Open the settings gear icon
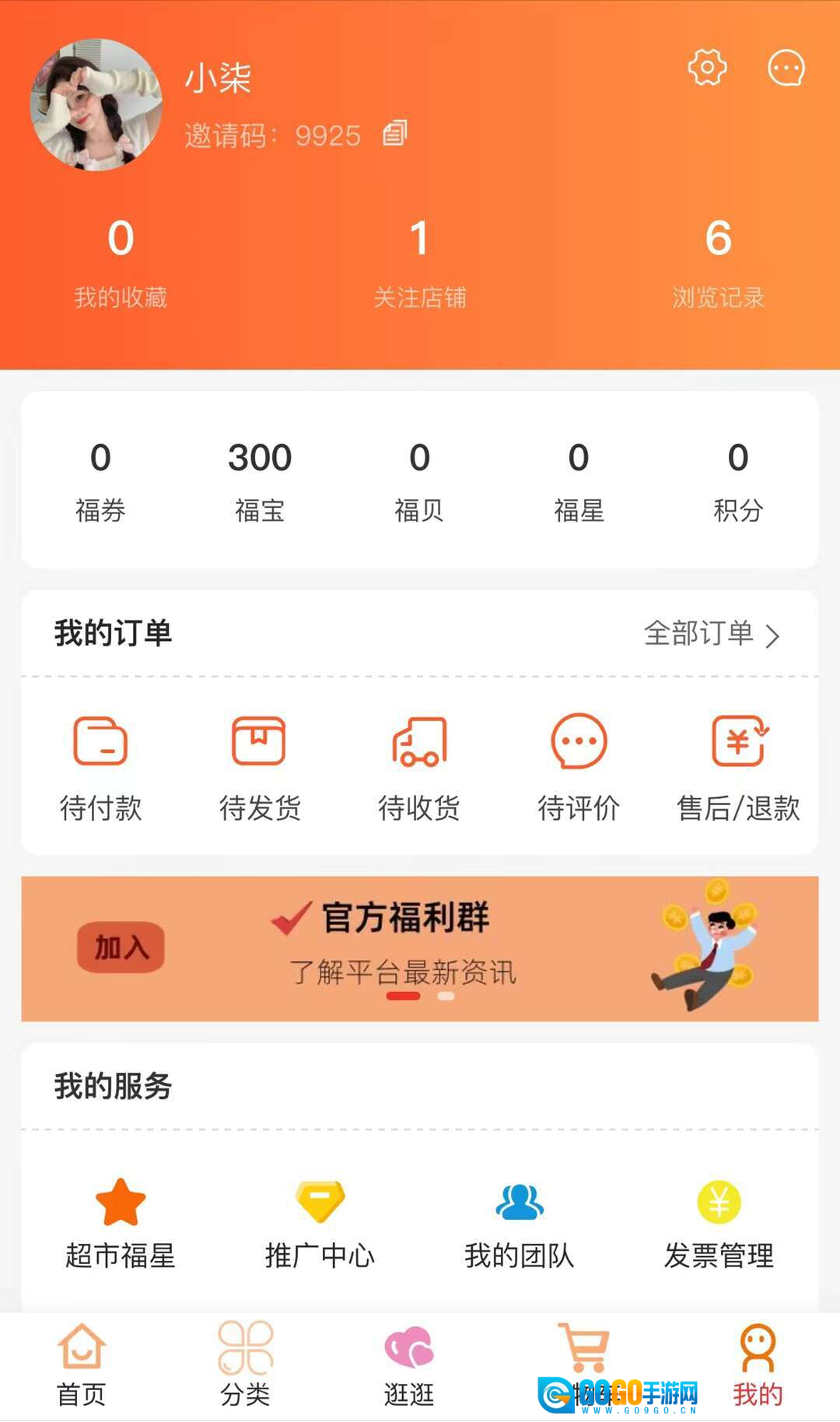This screenshot has width=840, height=1422. click(x=707, y=68)
